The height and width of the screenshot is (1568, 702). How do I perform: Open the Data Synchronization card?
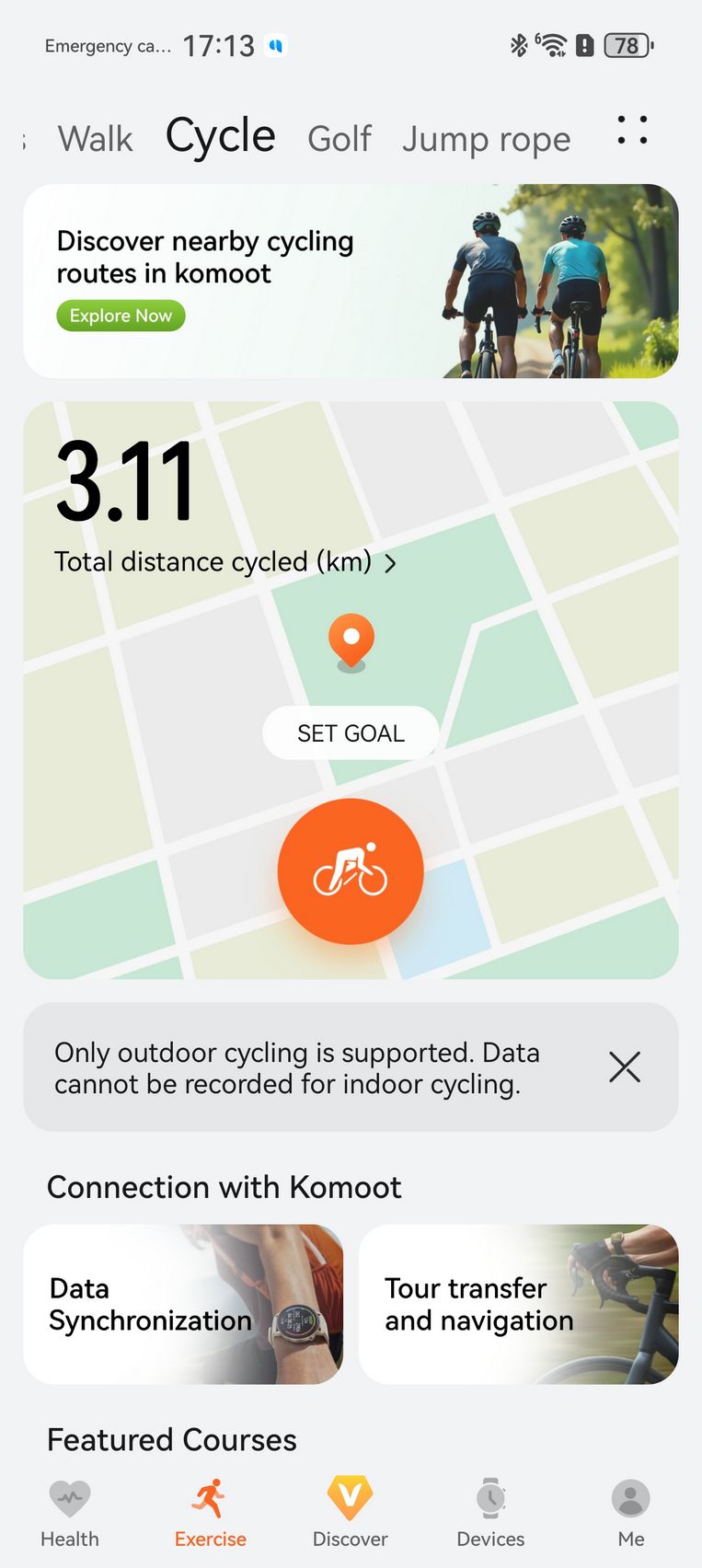[x=183, y=1304]
